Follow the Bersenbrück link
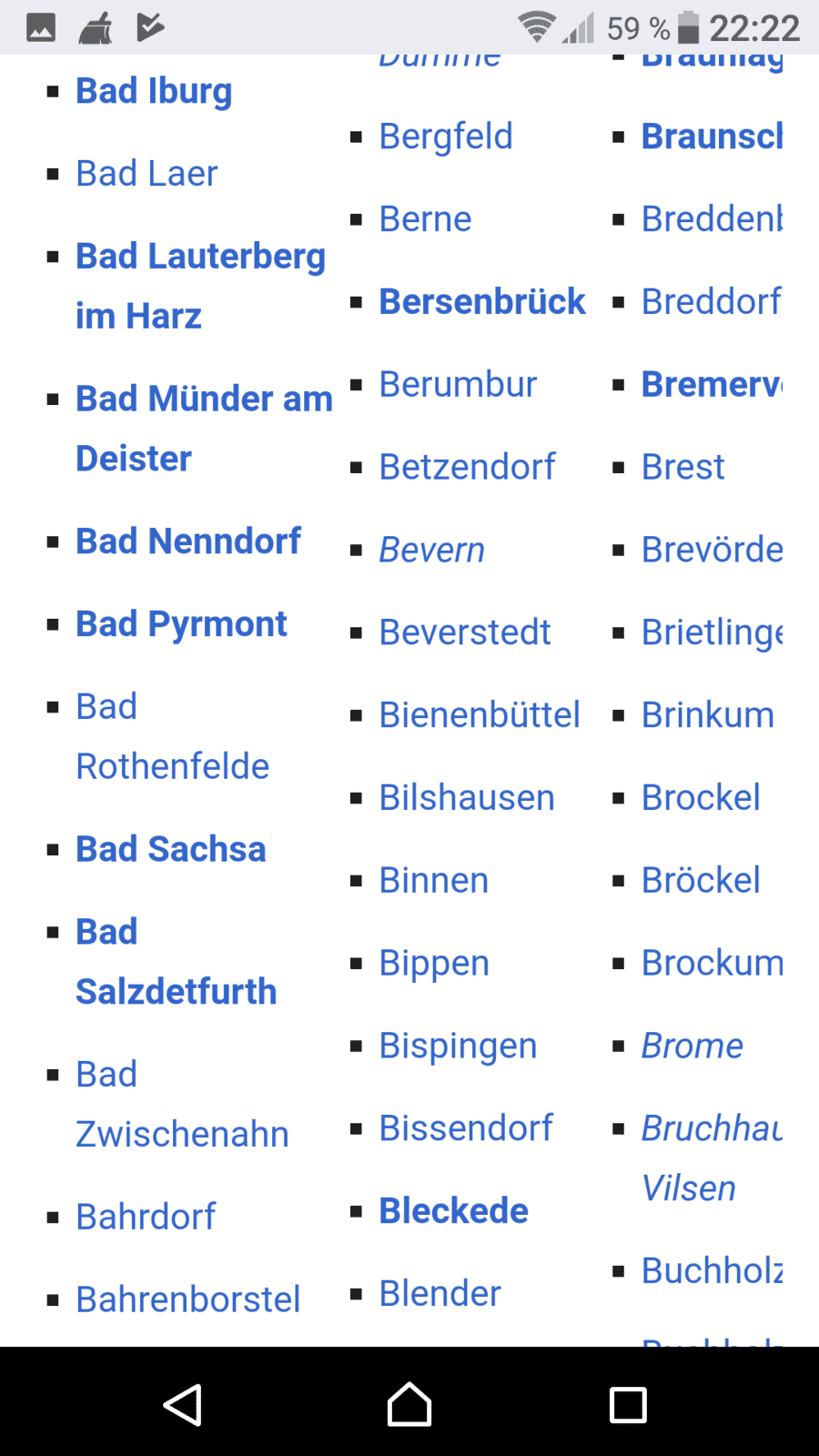This screenshot has height=1456, width=819. tap(482, 302)
